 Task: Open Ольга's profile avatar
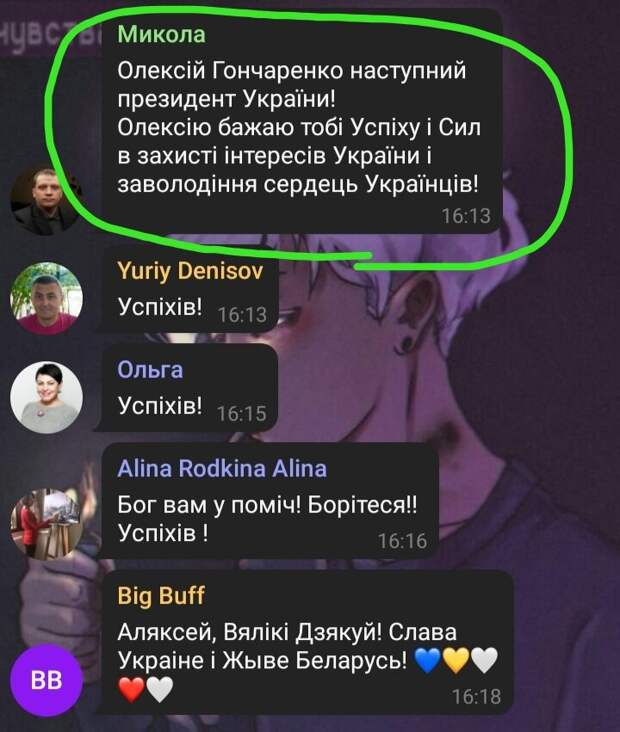[46, 396]
